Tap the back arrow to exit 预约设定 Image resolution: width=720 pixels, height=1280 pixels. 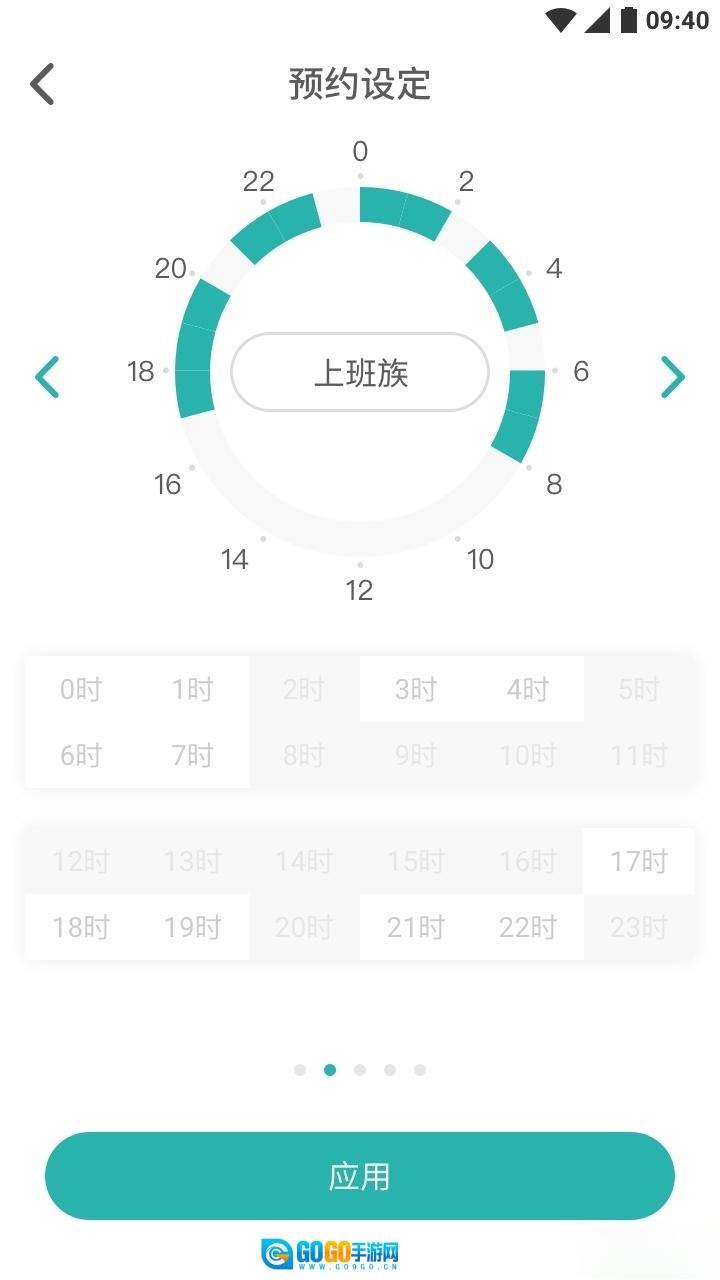pyautogui.click(x=42, y=83)
